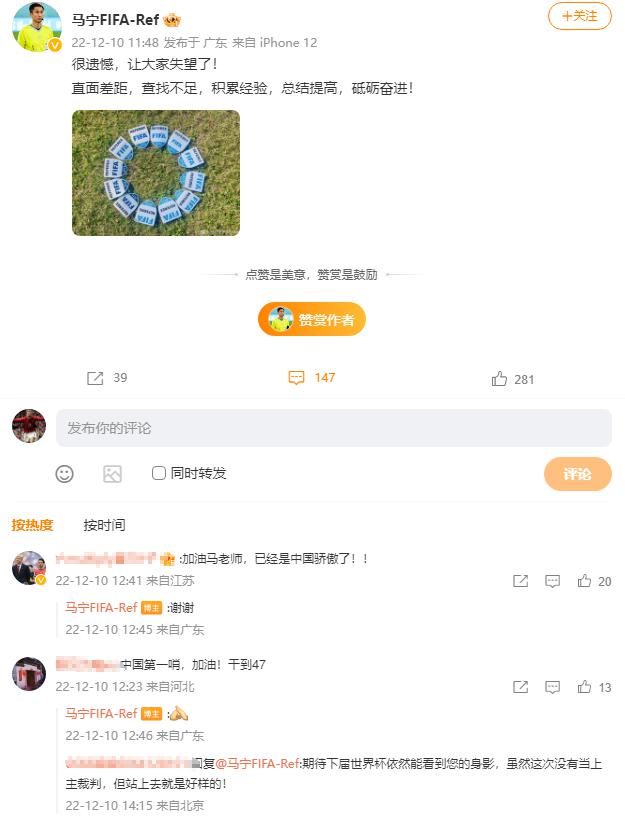This screenshot has height=825, width=625.
Task: Open the emoji picker for the comment
Action: coord(64,474)
